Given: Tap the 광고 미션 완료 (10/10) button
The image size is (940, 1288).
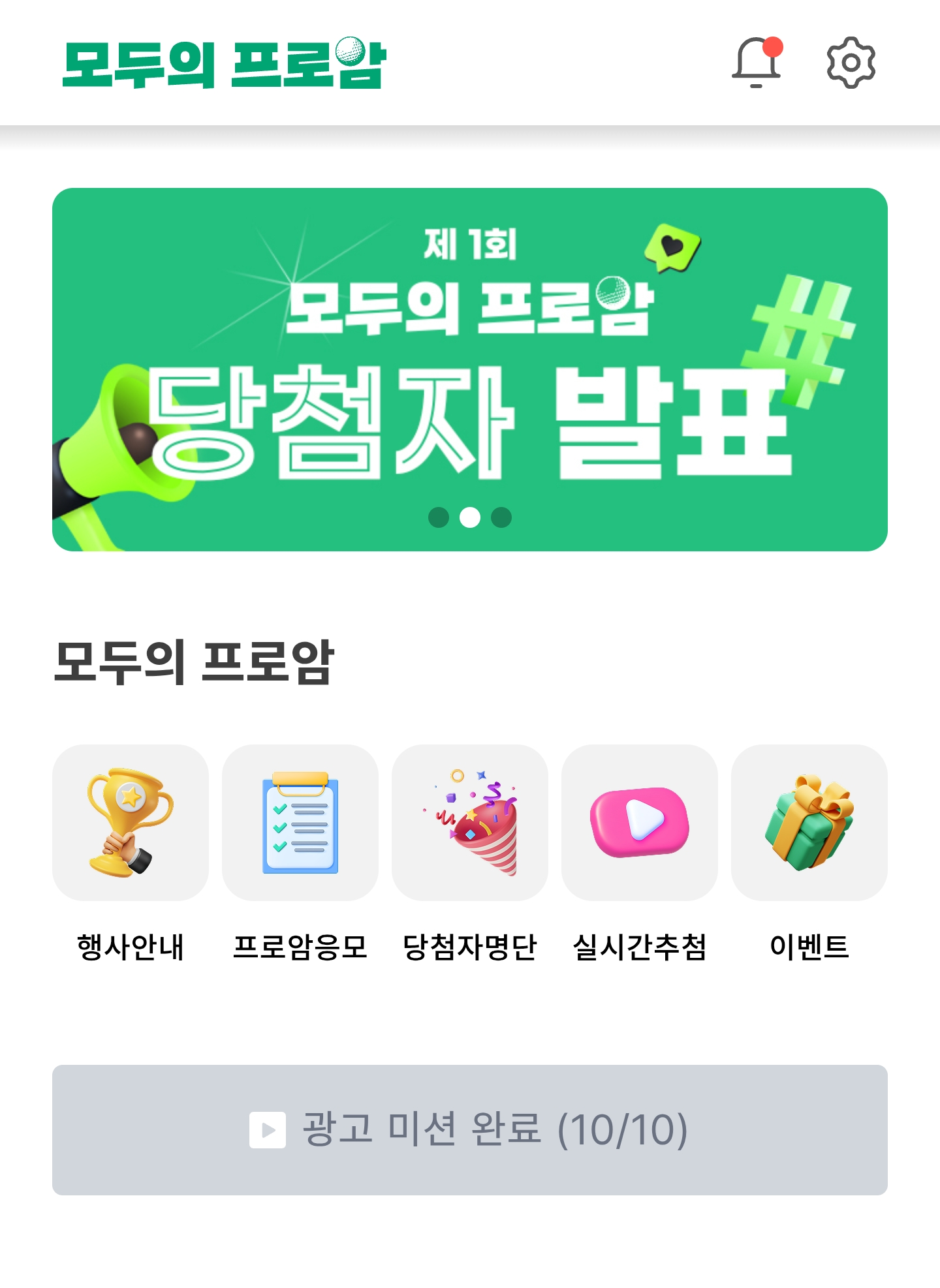Looking at the screenshot, I should 470,1130.
